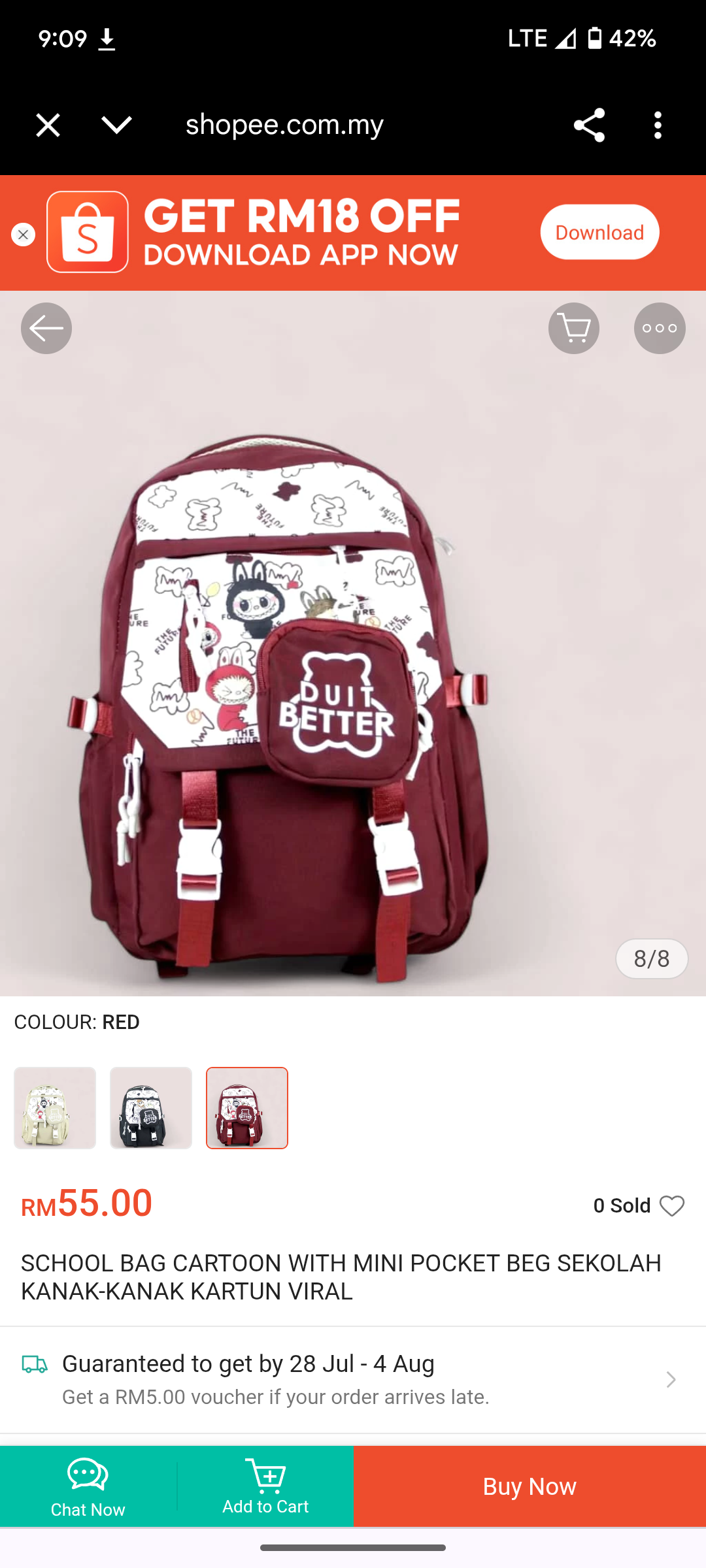The width and height of the screenshot is (706, 1568).
Task: Tap Buy Now for the bag
Action: click(x=530, y=1486)
